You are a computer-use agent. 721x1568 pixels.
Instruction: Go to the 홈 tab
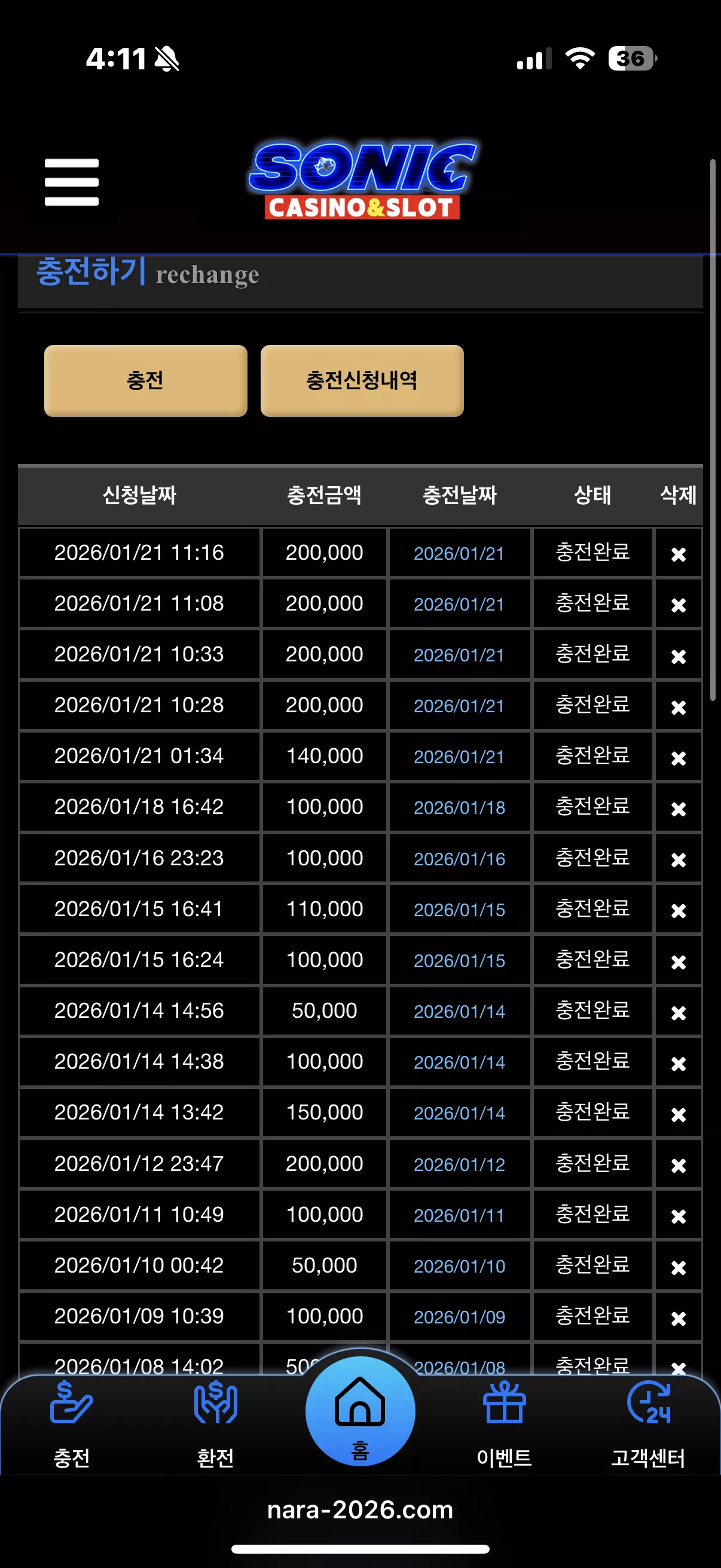[x=360, y=1412]
